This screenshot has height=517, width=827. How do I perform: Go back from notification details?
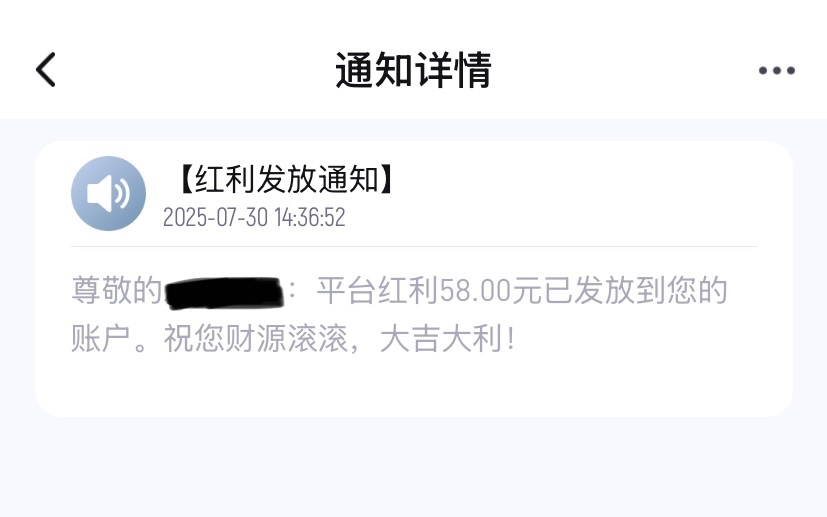(x=46, y=69)
